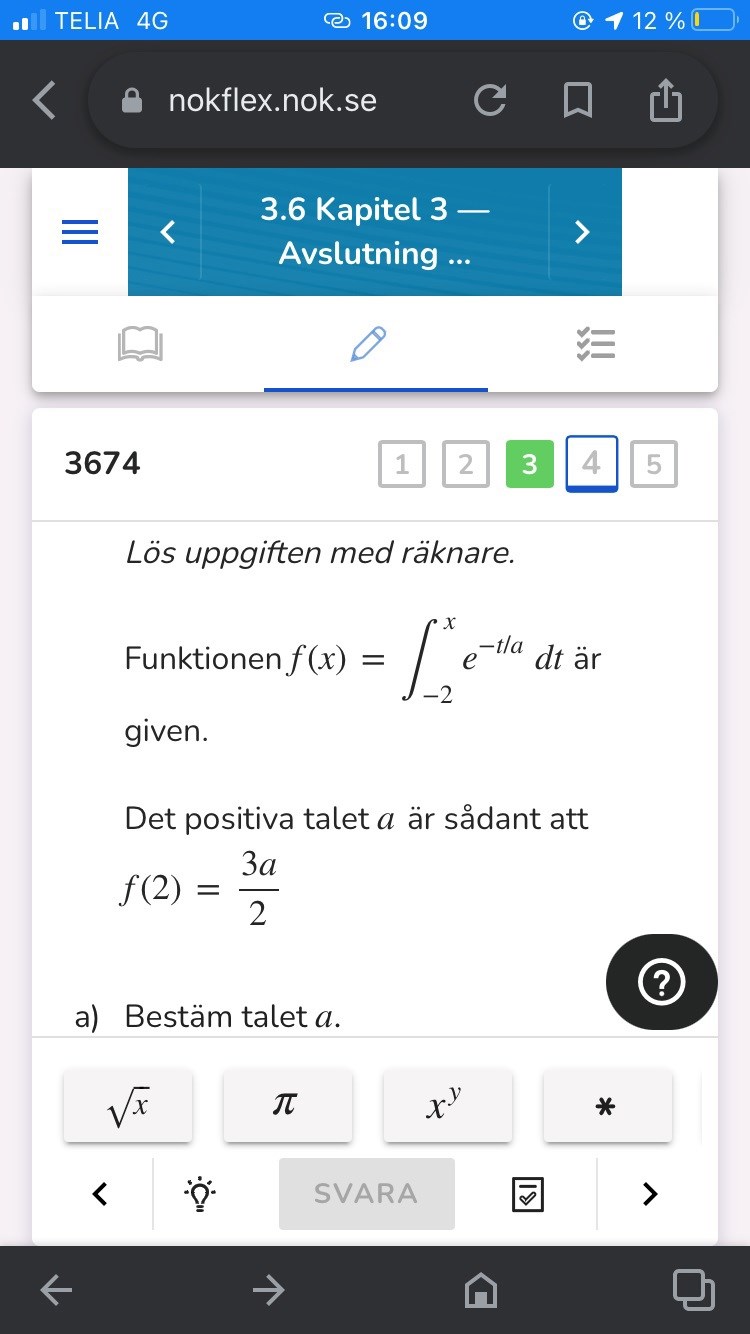750x1334 pixels.
Task: Select exercise step 2
Action: pyautogui.click(x=466, y=464)
